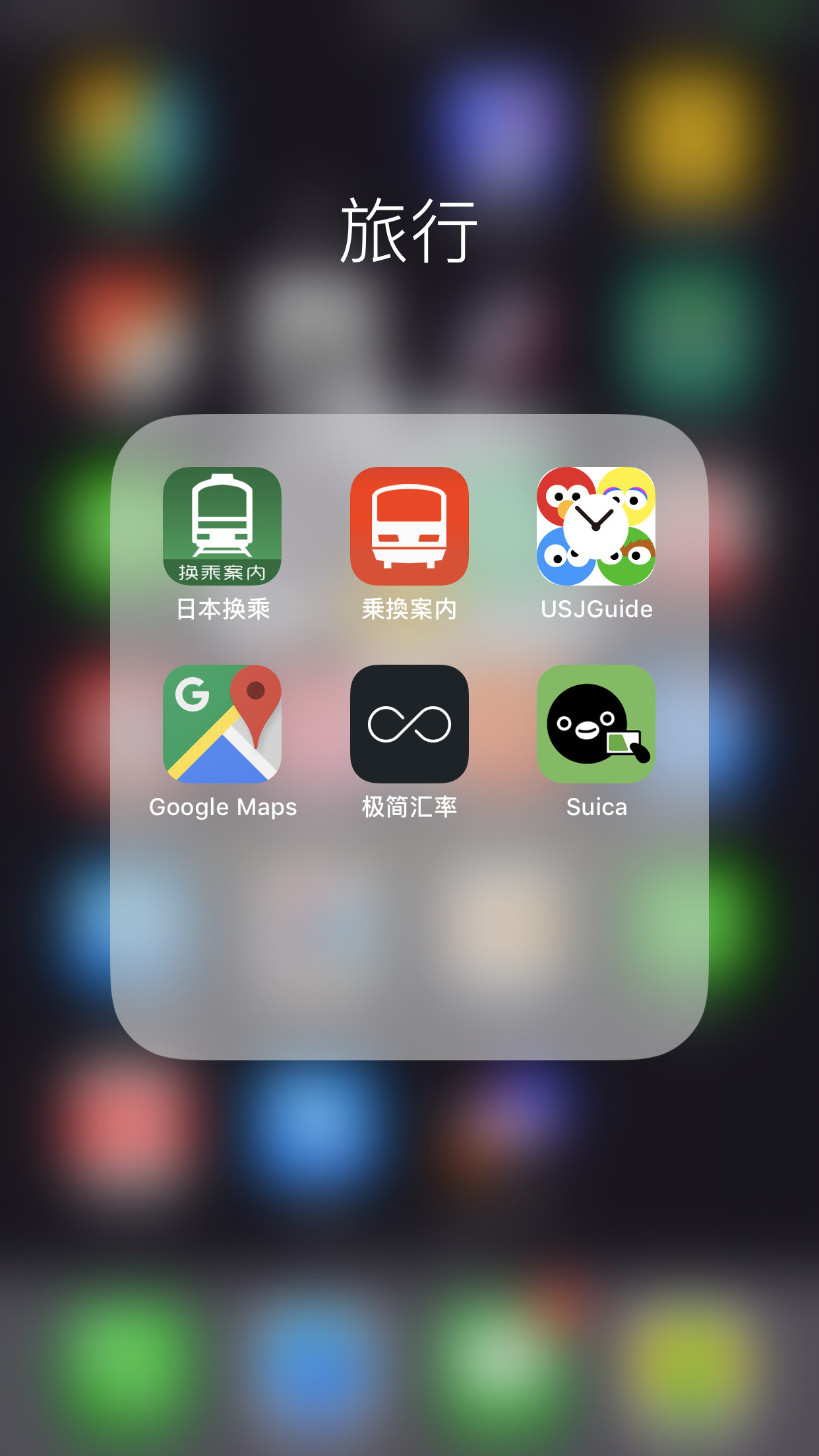This screenshot has width=819, height=1456.
Task: Open the 日本换乘 train transfer app
Action: (222, 526)
